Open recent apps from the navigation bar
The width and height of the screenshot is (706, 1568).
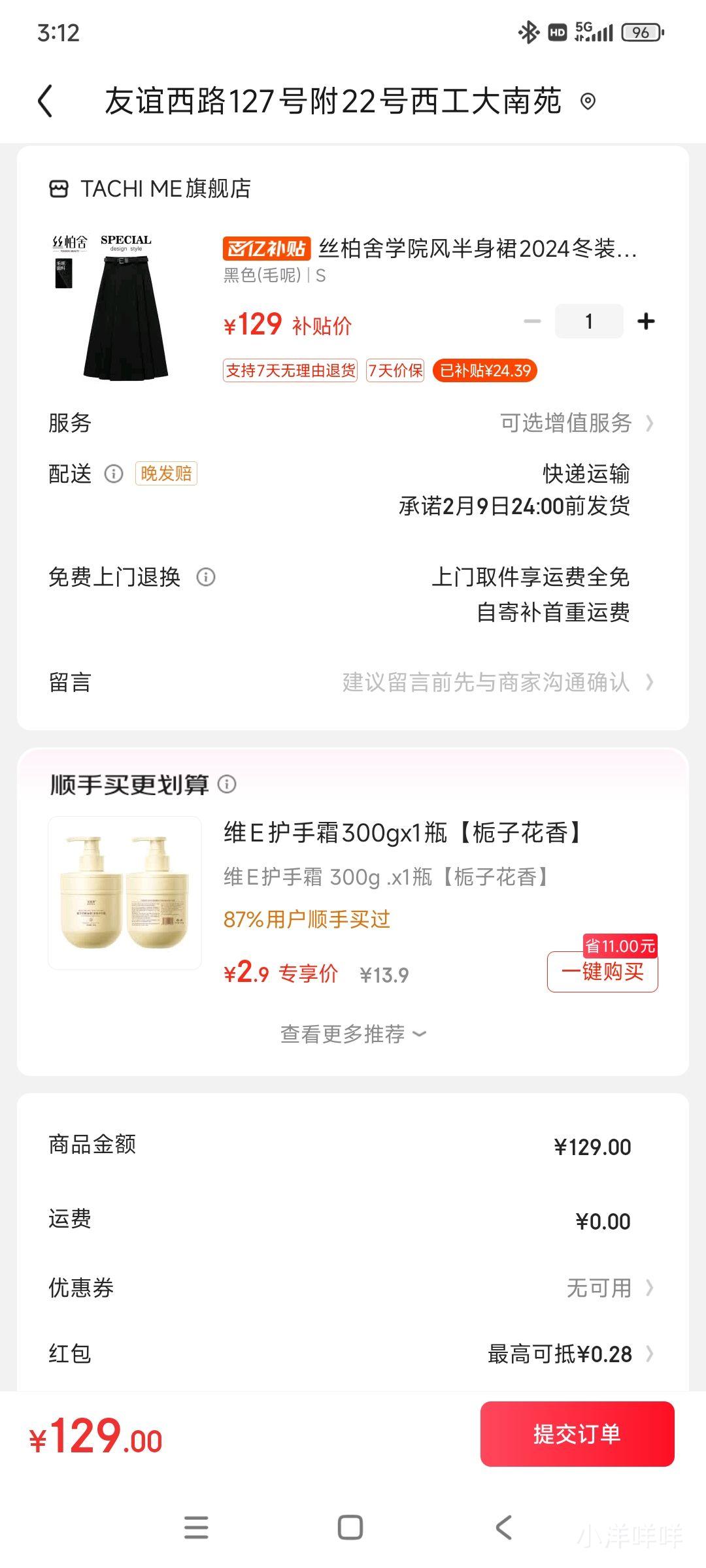point(196,1527)
